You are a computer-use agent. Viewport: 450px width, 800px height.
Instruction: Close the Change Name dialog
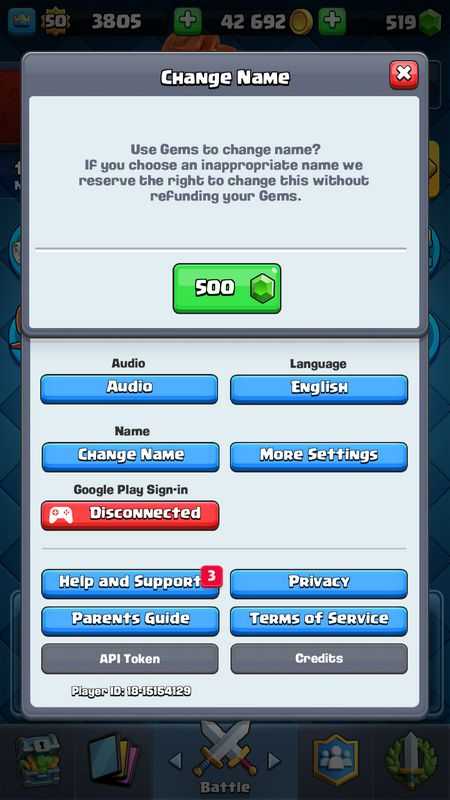coord(404,74)
